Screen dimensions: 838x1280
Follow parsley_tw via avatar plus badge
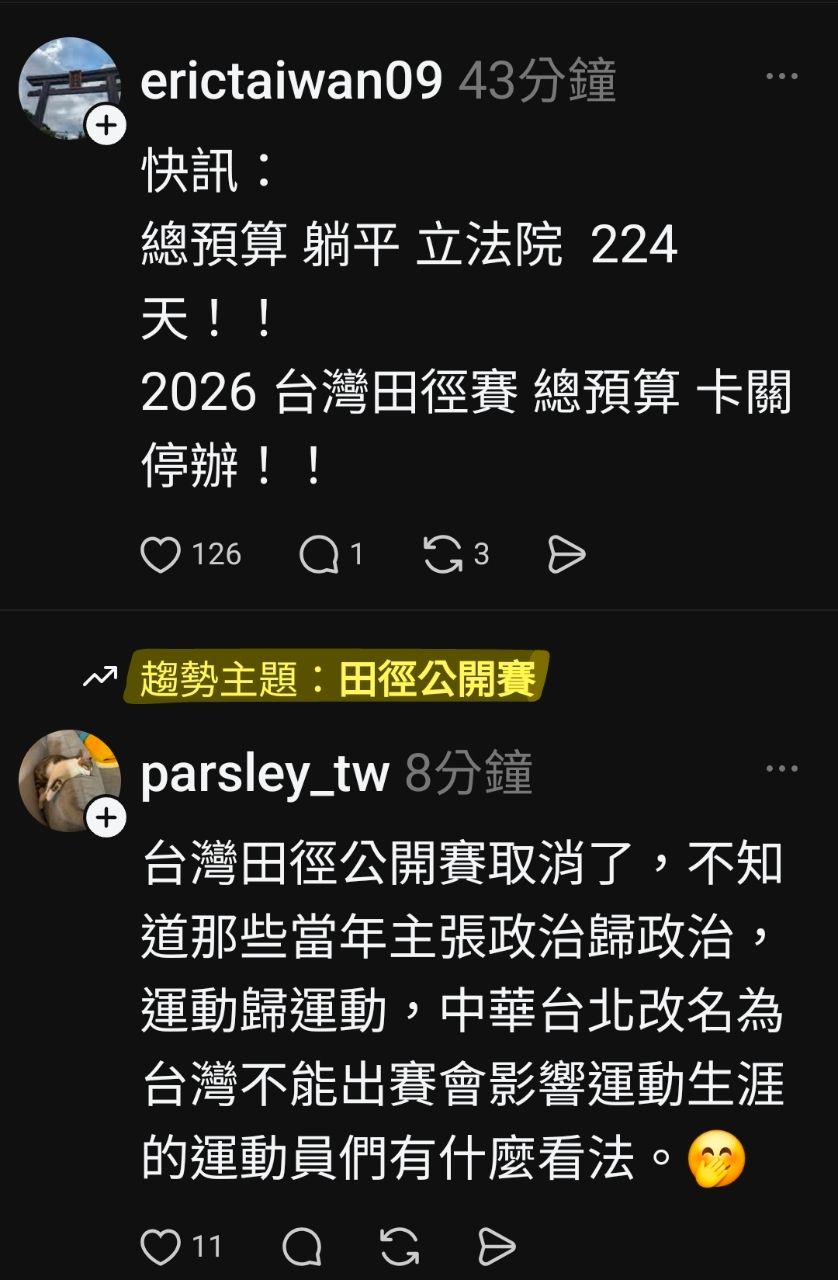click(106, 819)
